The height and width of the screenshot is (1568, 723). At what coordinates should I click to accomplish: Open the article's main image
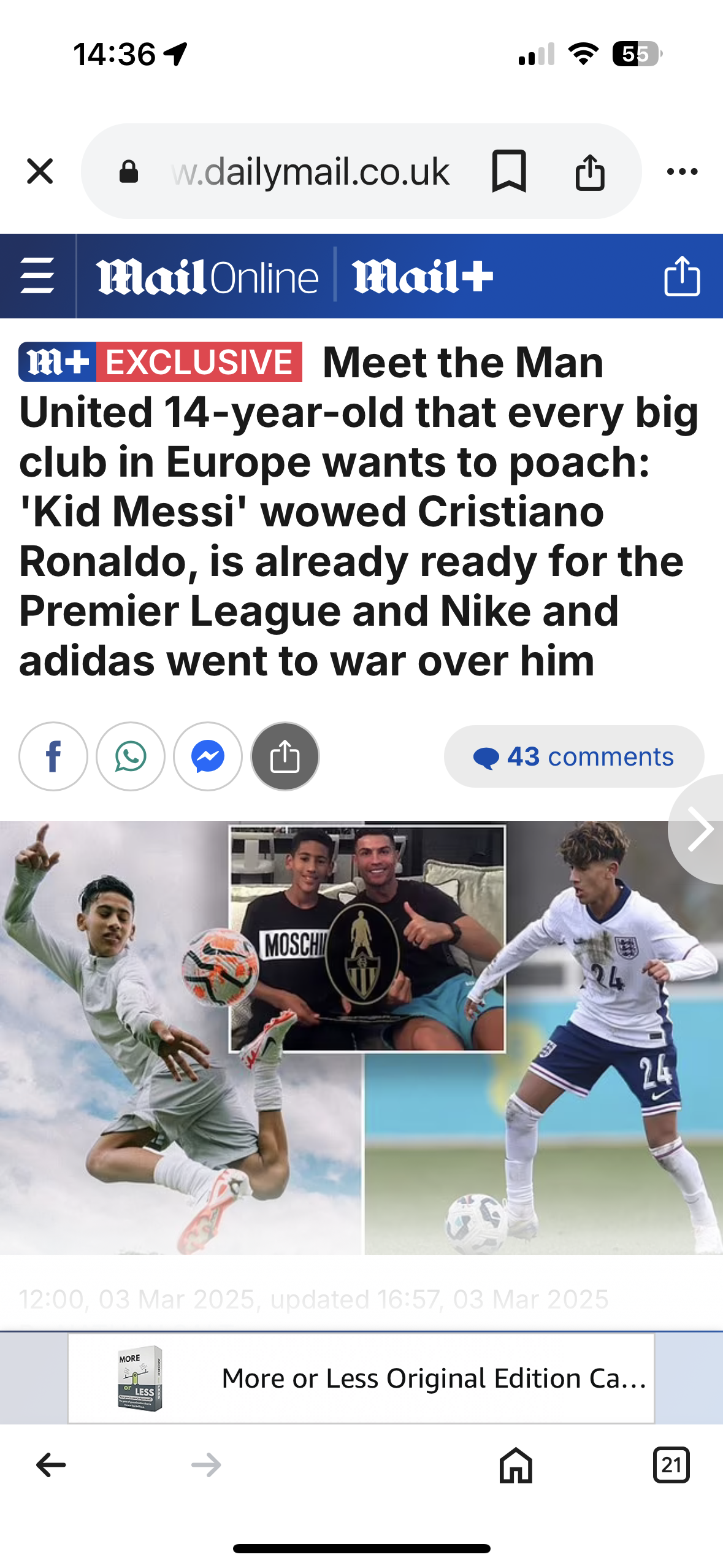361,1037
